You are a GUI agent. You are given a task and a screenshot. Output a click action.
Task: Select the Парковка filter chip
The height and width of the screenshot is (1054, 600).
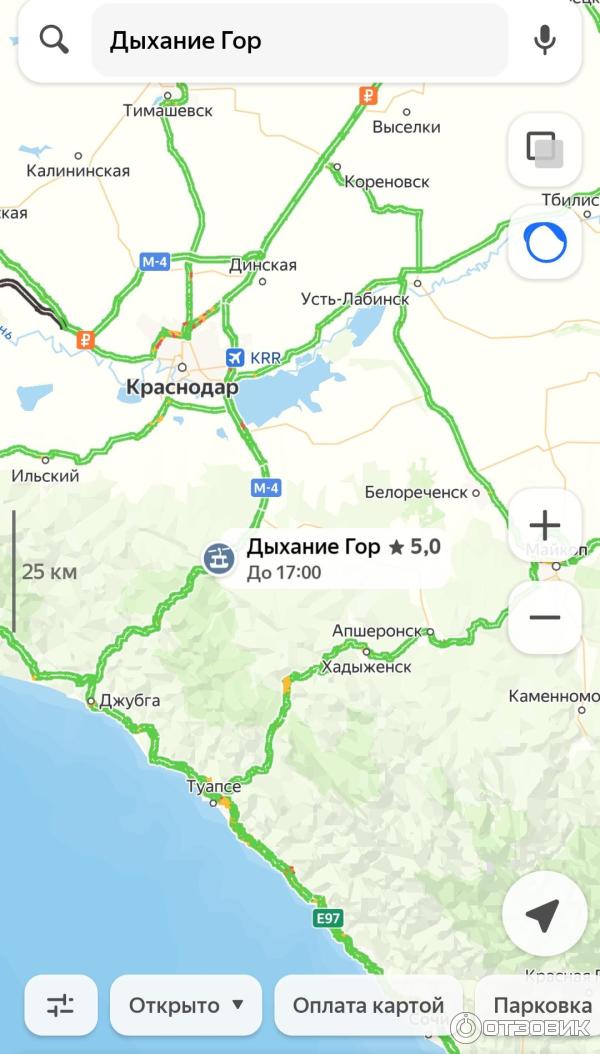click(x=542, y=1005)
